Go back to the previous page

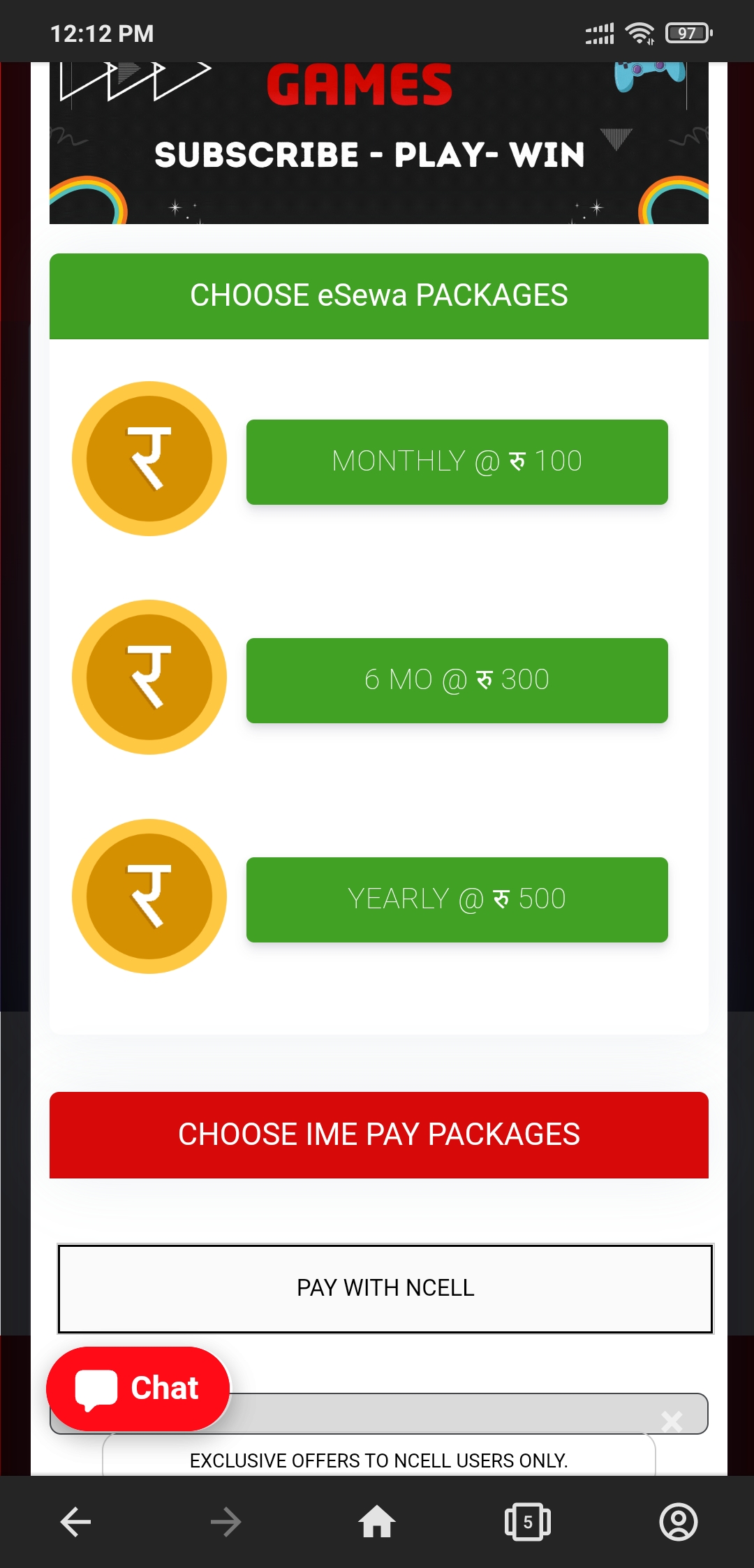click(x=75, y=1522)
